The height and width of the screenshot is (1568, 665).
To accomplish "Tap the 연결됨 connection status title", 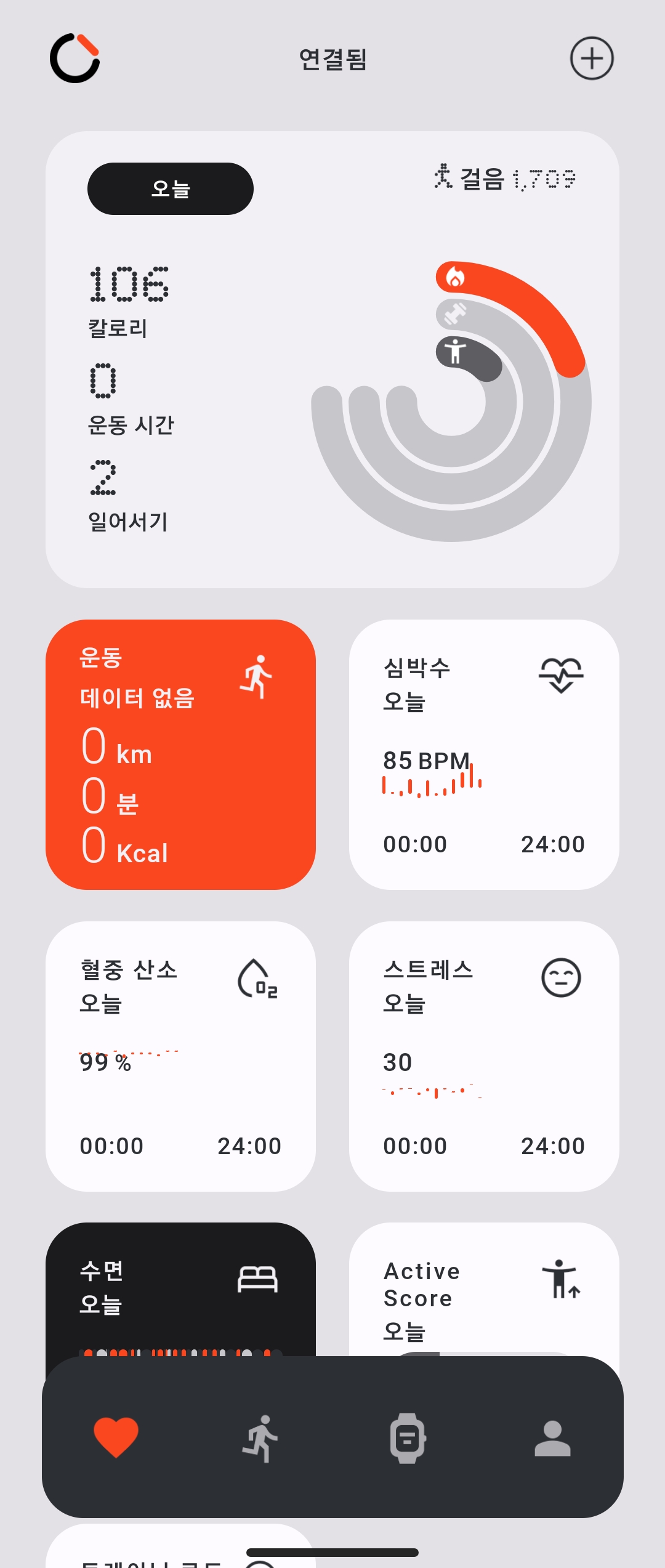I will pyautogui.click(x=332, y=59).
